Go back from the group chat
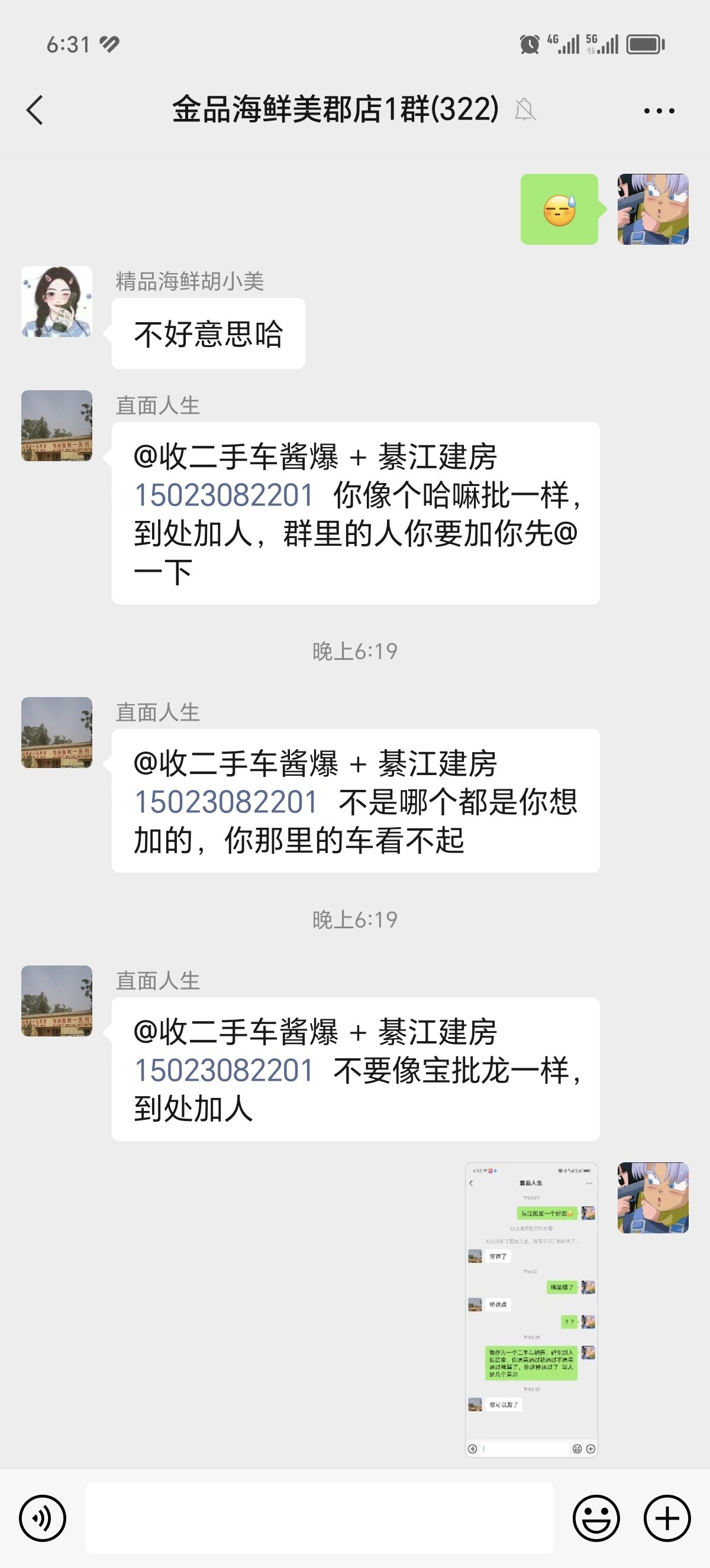The image size is (710, 1568). [35, 110]
